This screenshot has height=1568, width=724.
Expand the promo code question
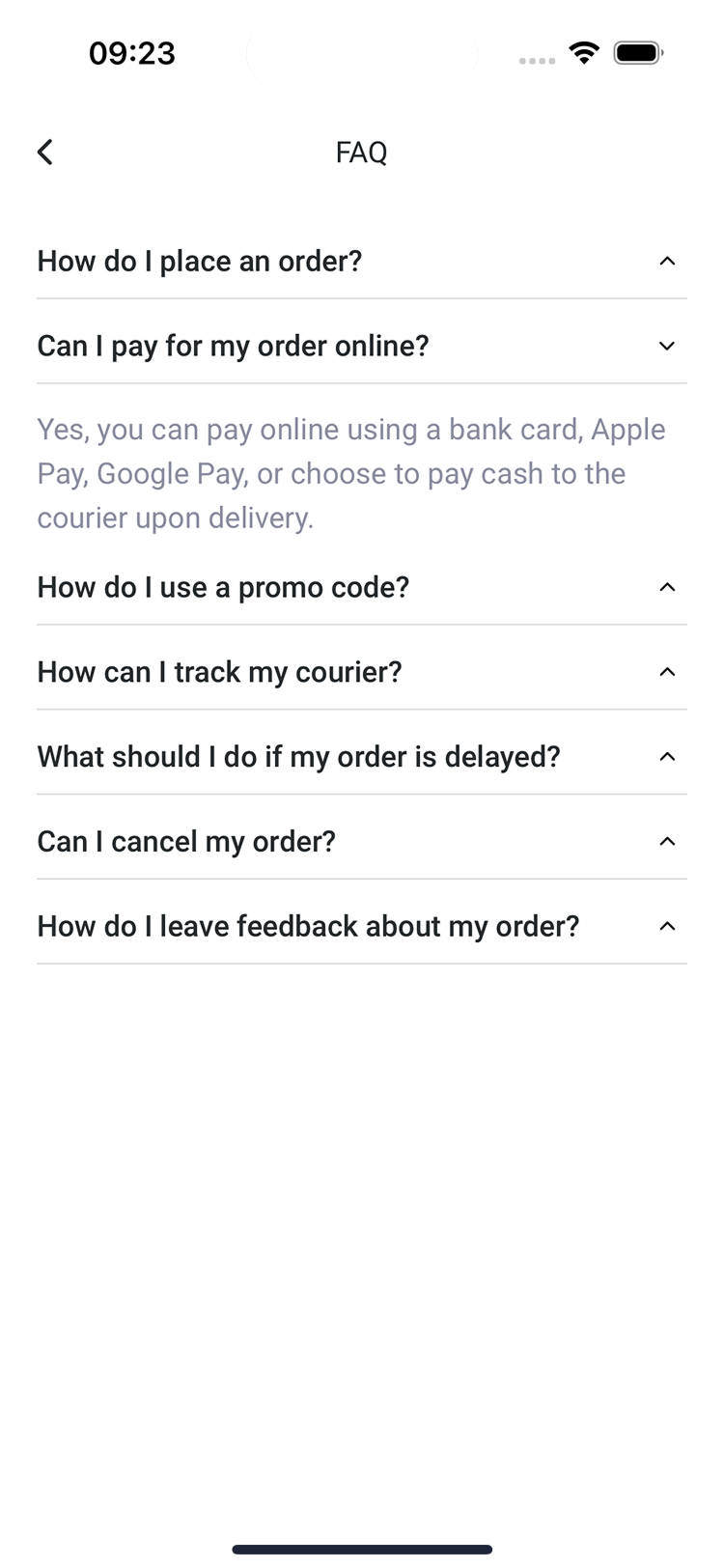pyautogui.click(x=361, y=588)
